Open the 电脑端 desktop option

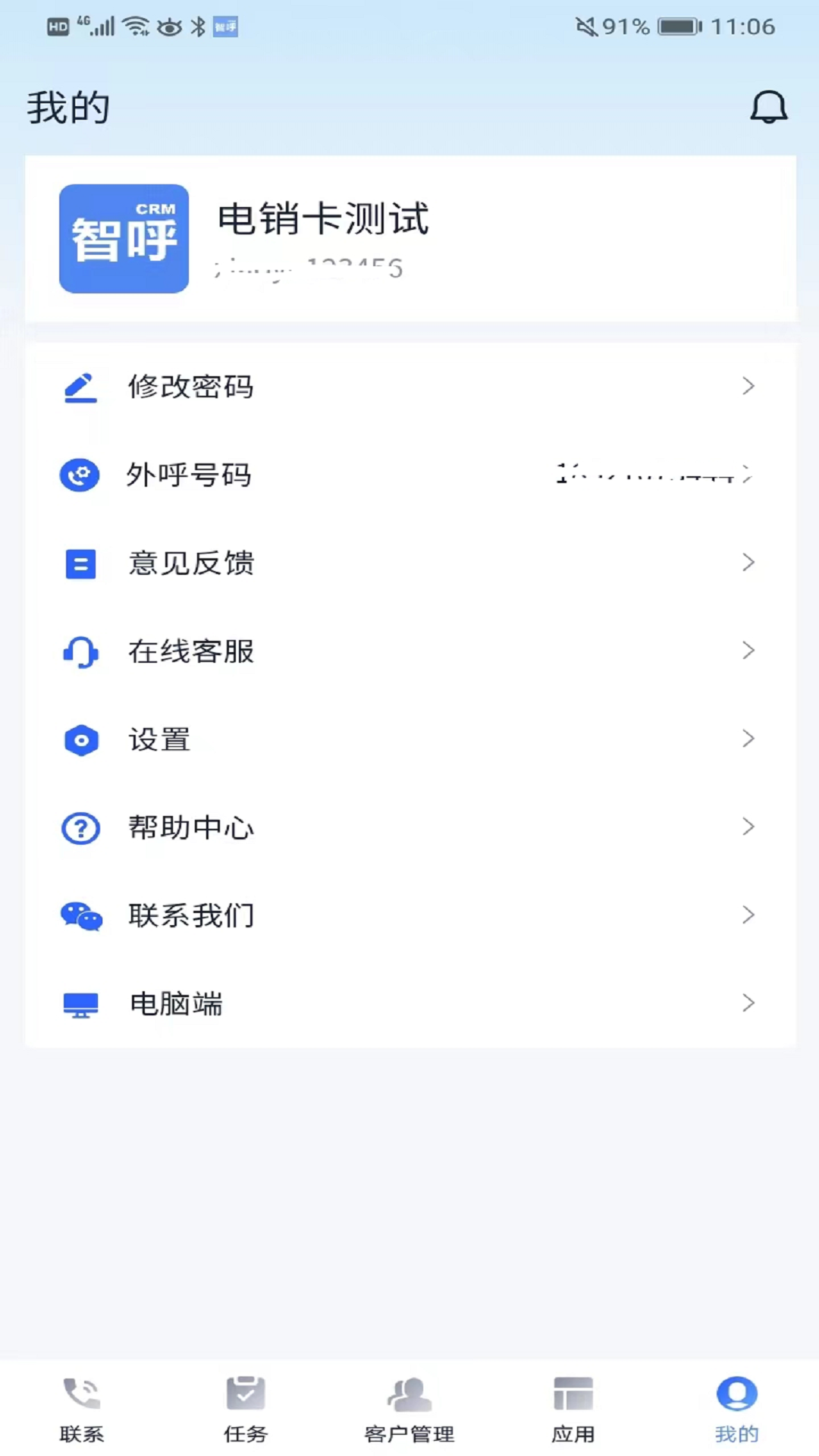point(409,1003)
